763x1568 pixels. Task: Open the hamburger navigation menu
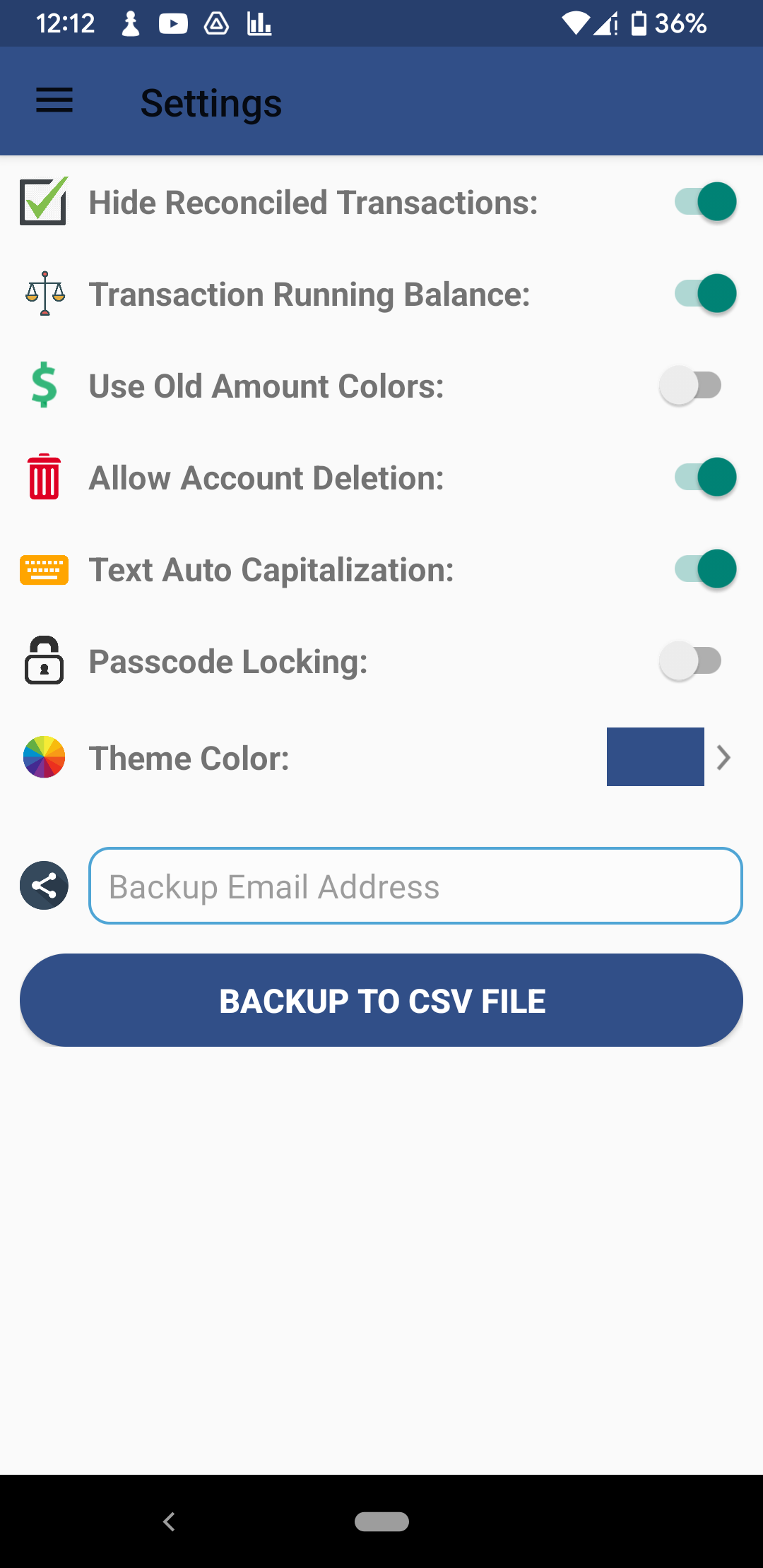point(54,101)
